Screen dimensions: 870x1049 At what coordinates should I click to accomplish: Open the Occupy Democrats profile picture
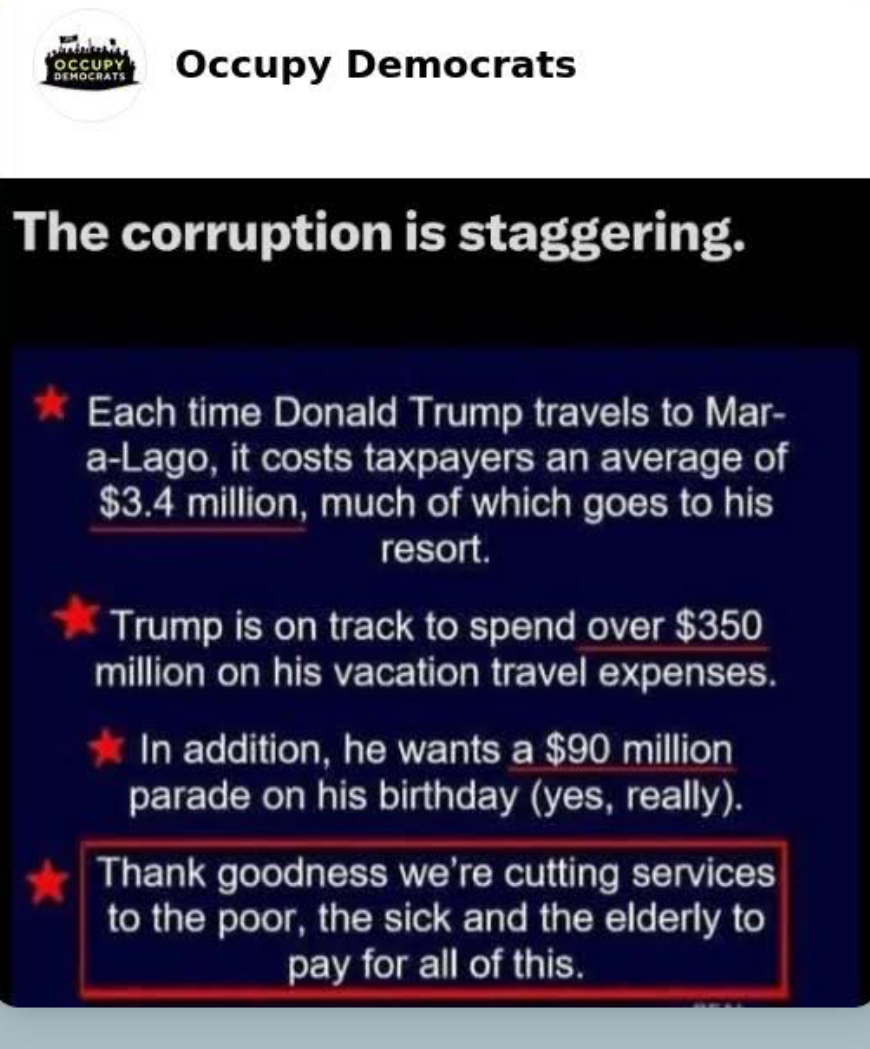pos(88,65)
